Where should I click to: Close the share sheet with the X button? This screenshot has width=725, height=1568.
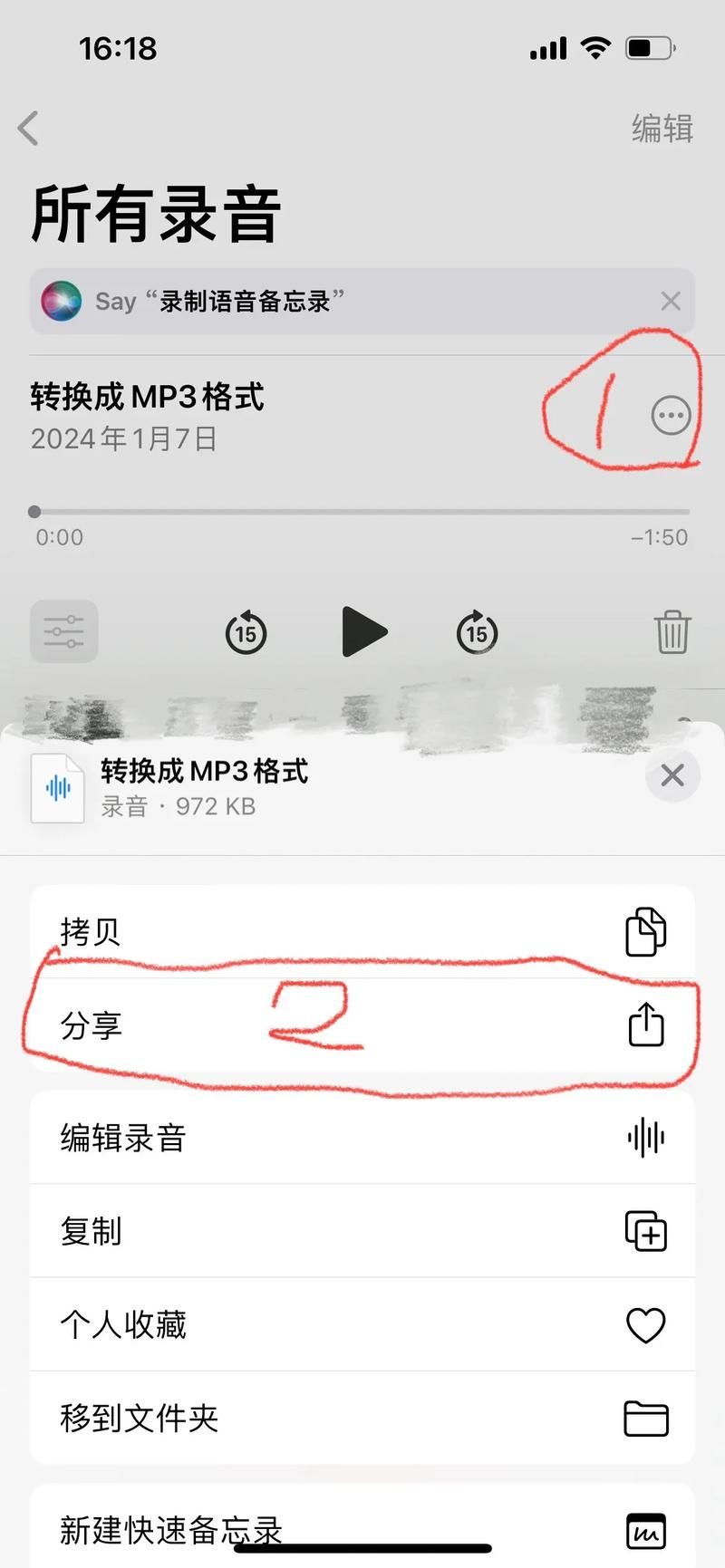[x=672, y=776]
